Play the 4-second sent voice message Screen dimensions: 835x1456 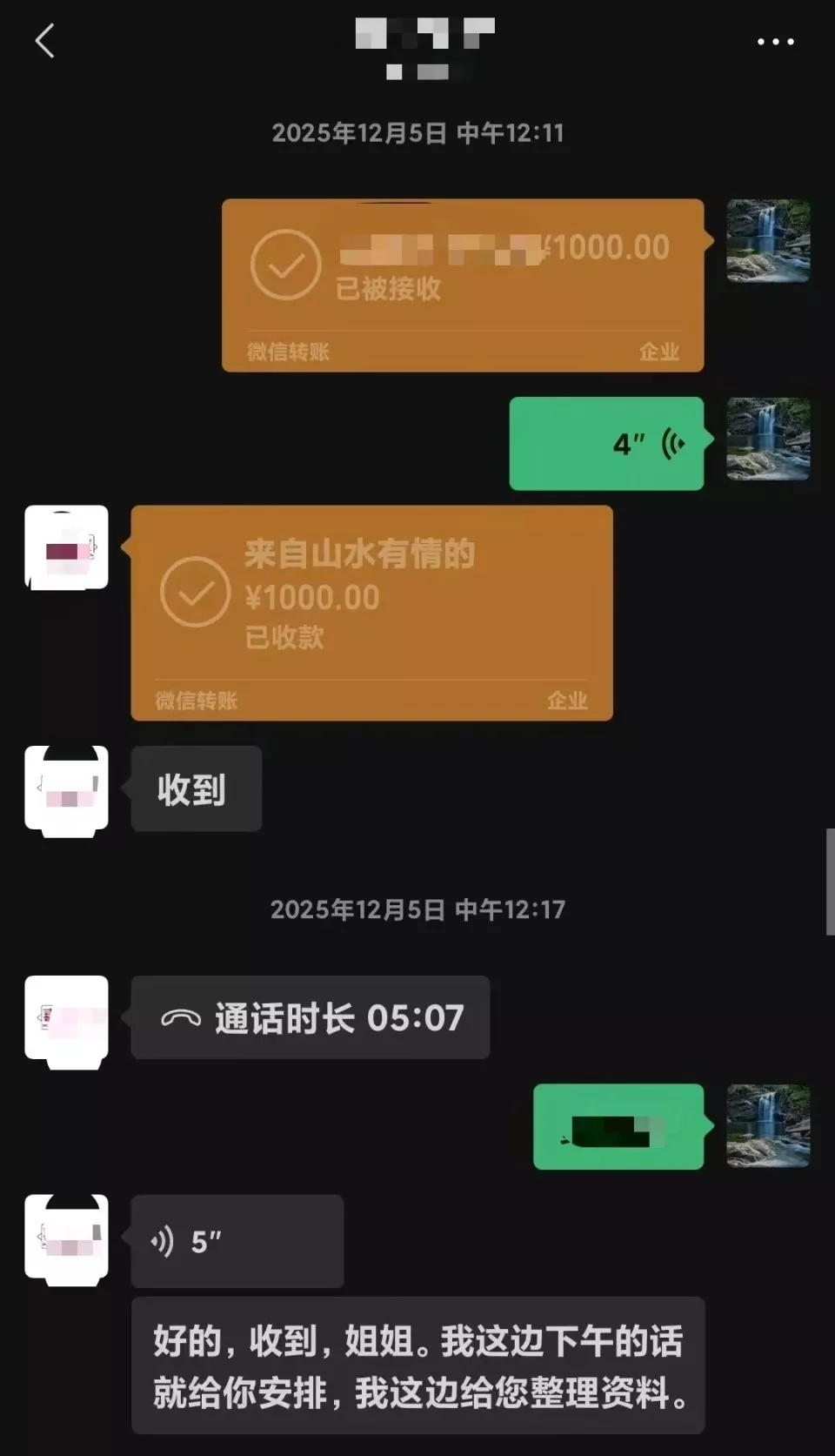(x=606, y=444)
